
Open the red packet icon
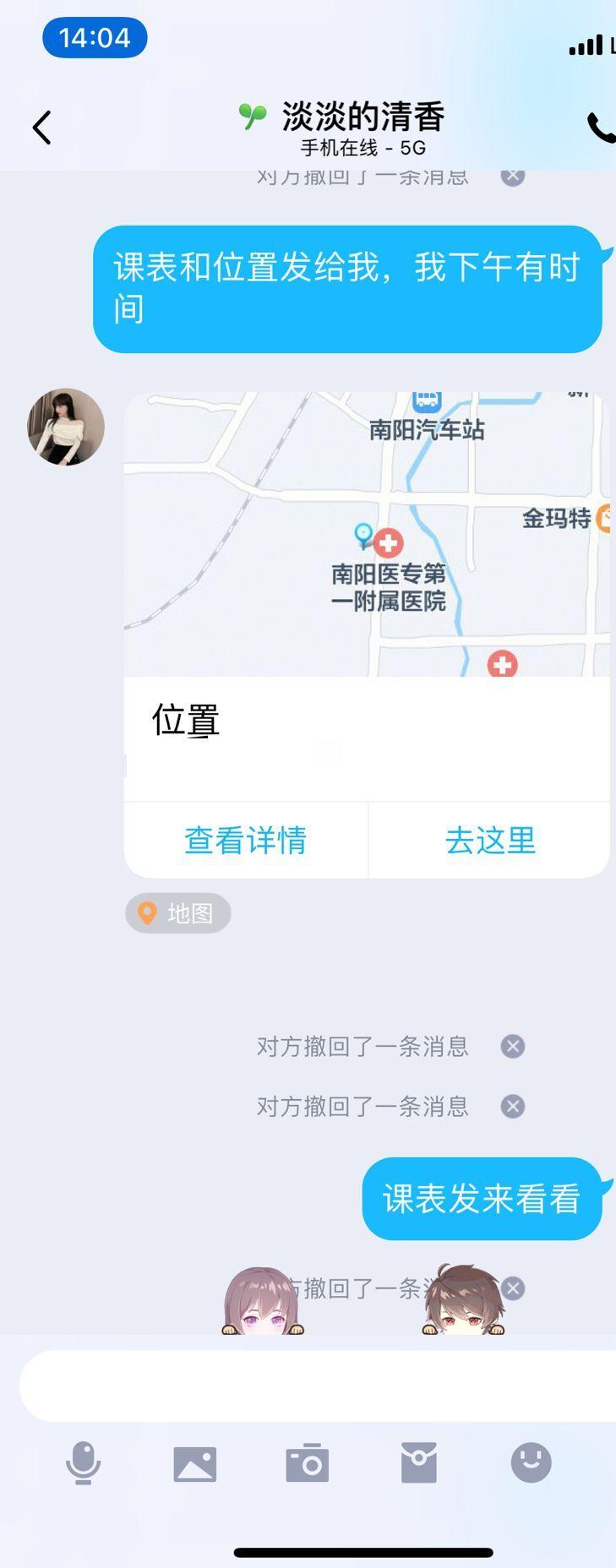[419, 1462]
